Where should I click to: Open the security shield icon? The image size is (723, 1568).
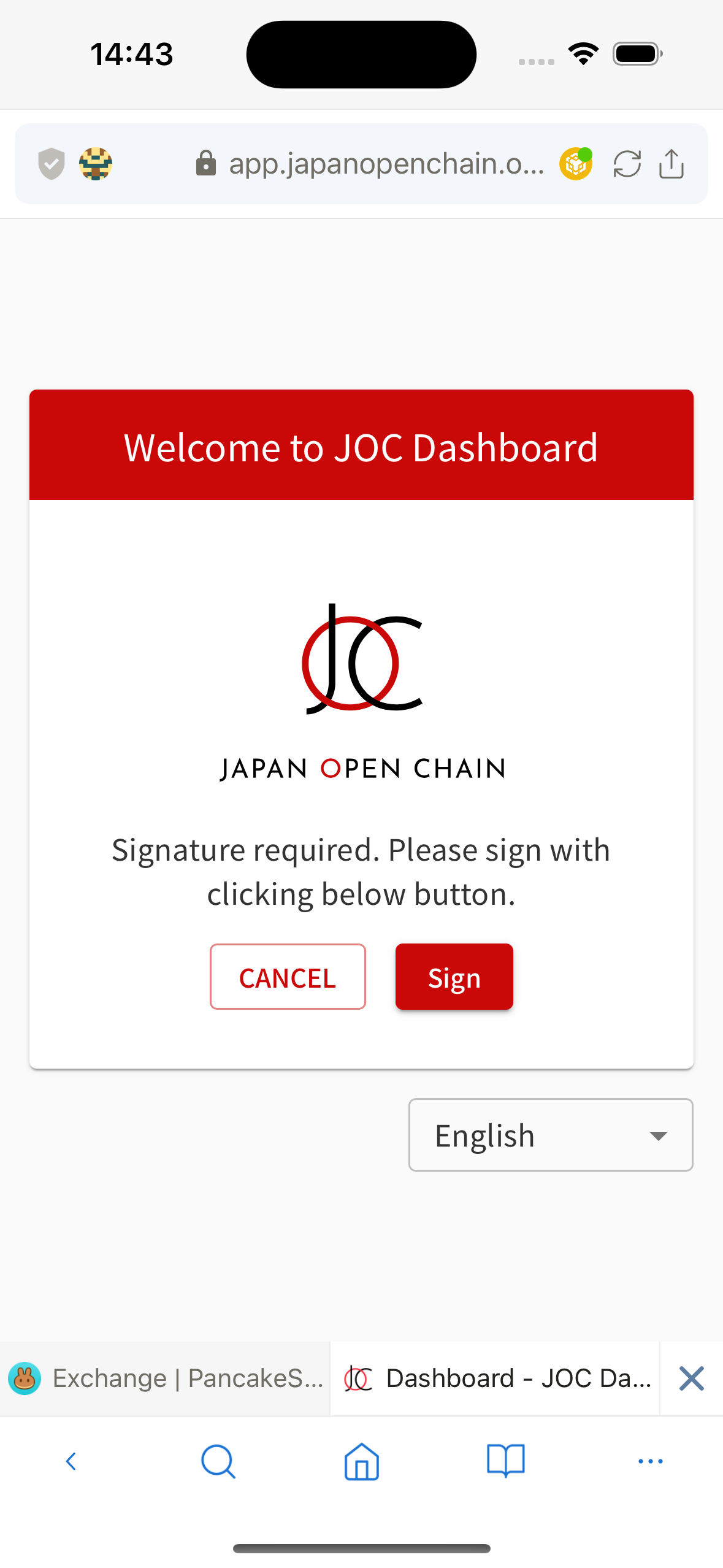tap(52, 164)
